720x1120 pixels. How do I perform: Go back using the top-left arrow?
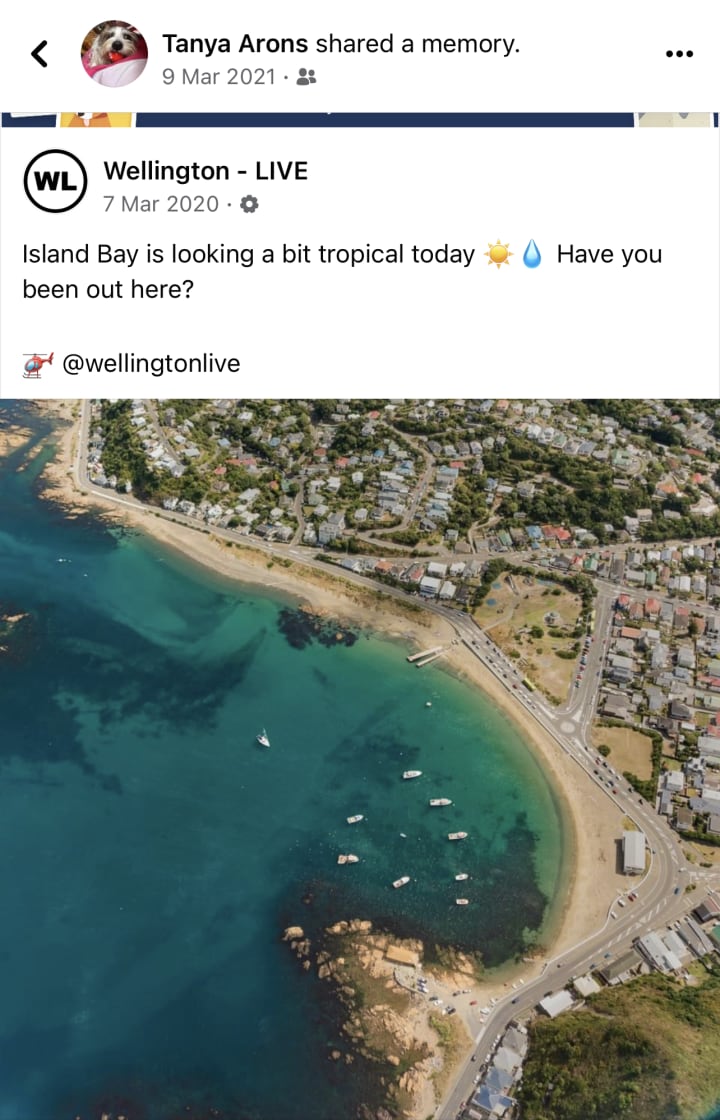(39, 54)
